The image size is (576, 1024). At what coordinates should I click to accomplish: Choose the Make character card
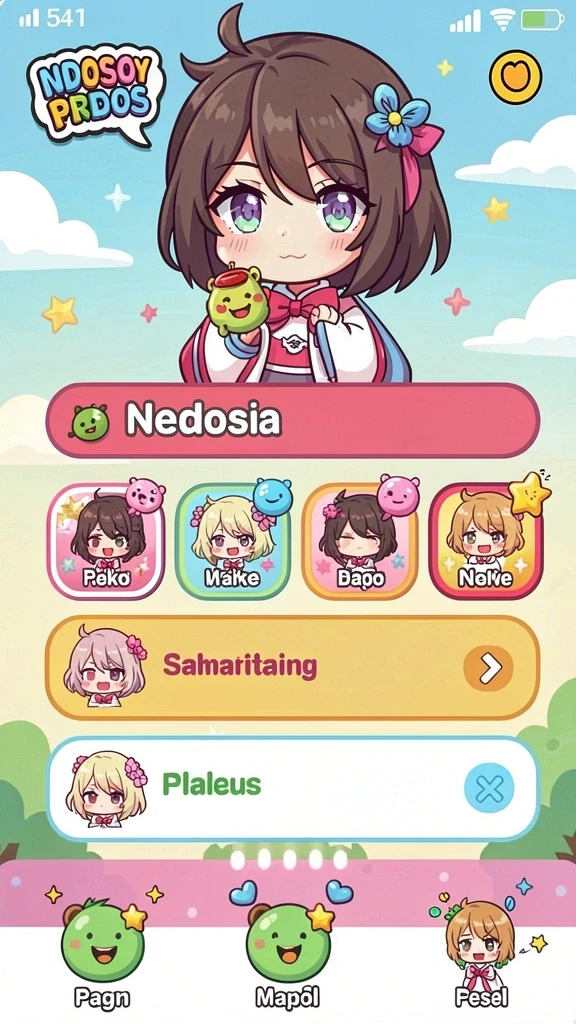pos(232,541)
